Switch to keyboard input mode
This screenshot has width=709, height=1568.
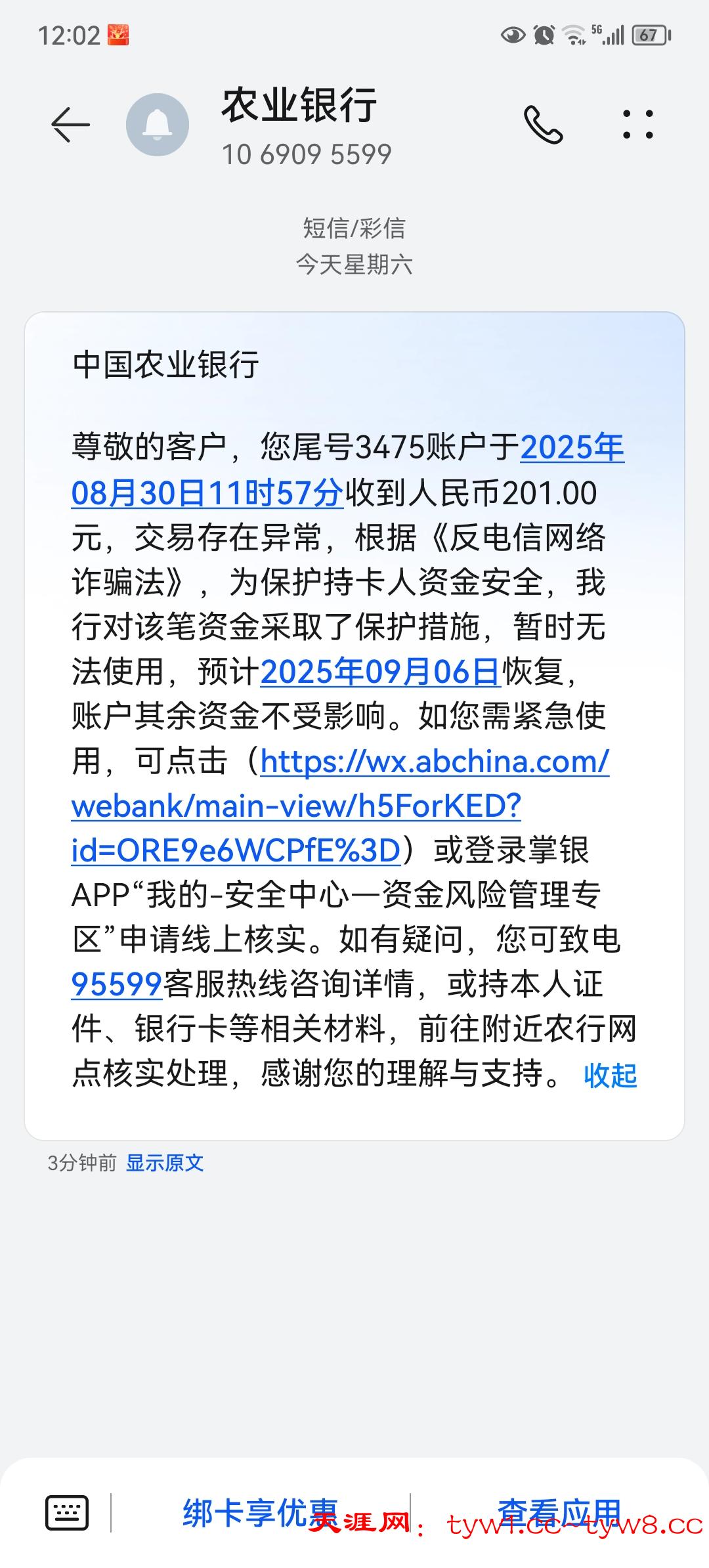(67, 1512)
